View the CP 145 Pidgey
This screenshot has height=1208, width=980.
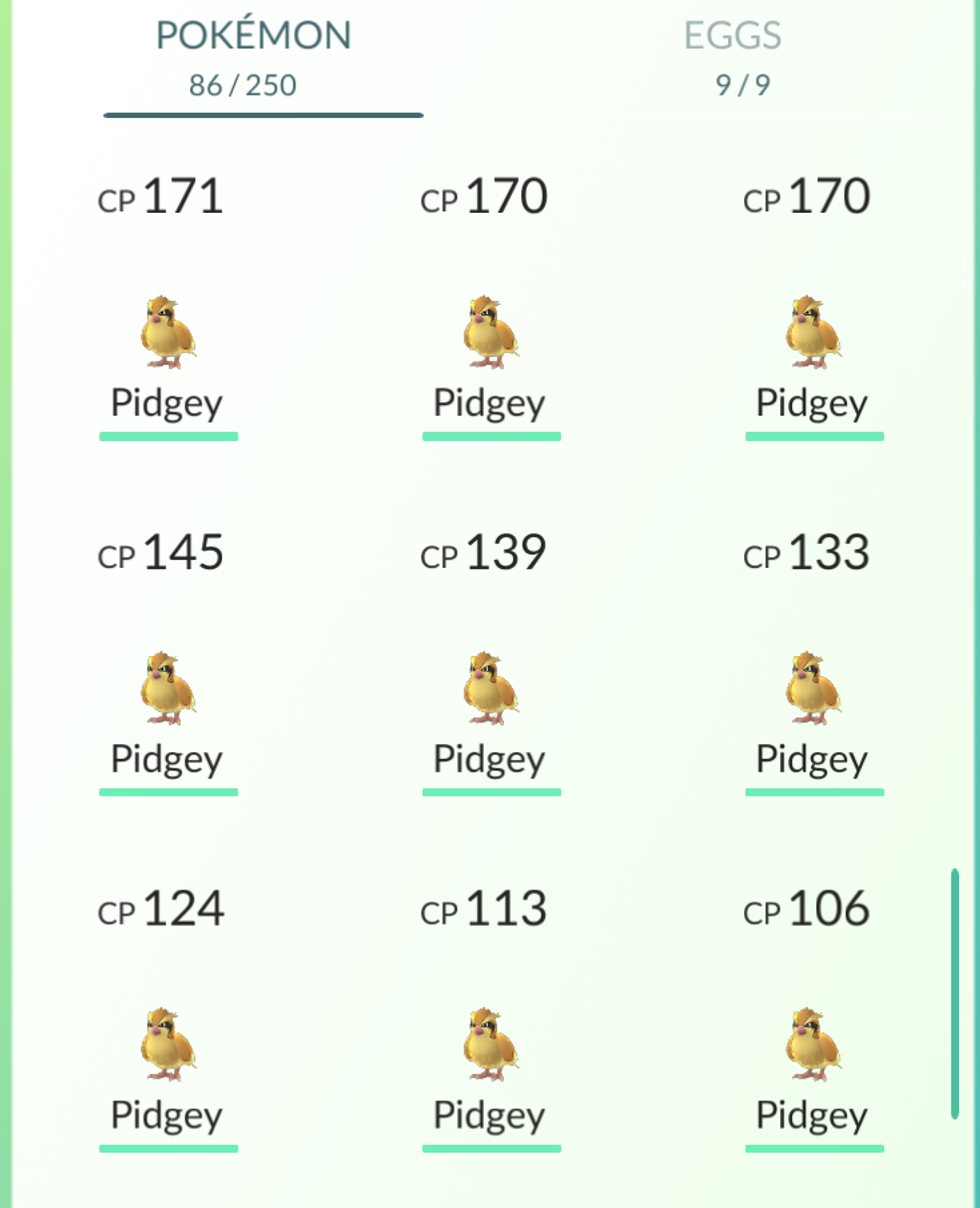(x=167, y=688)
